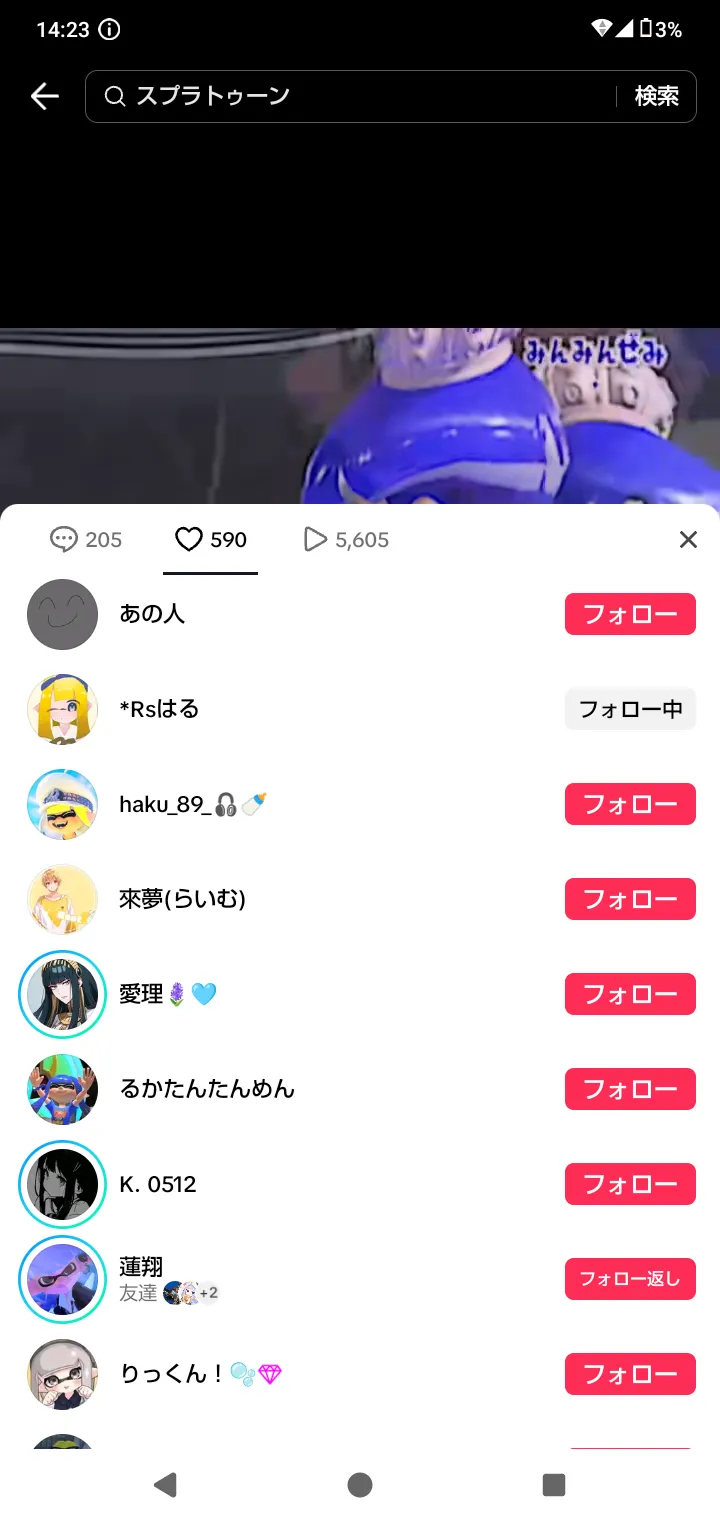Image resolution: width=720 pixels, height=1520 pixels.
Task: Follow haku_89_
Action: [630, 804]
